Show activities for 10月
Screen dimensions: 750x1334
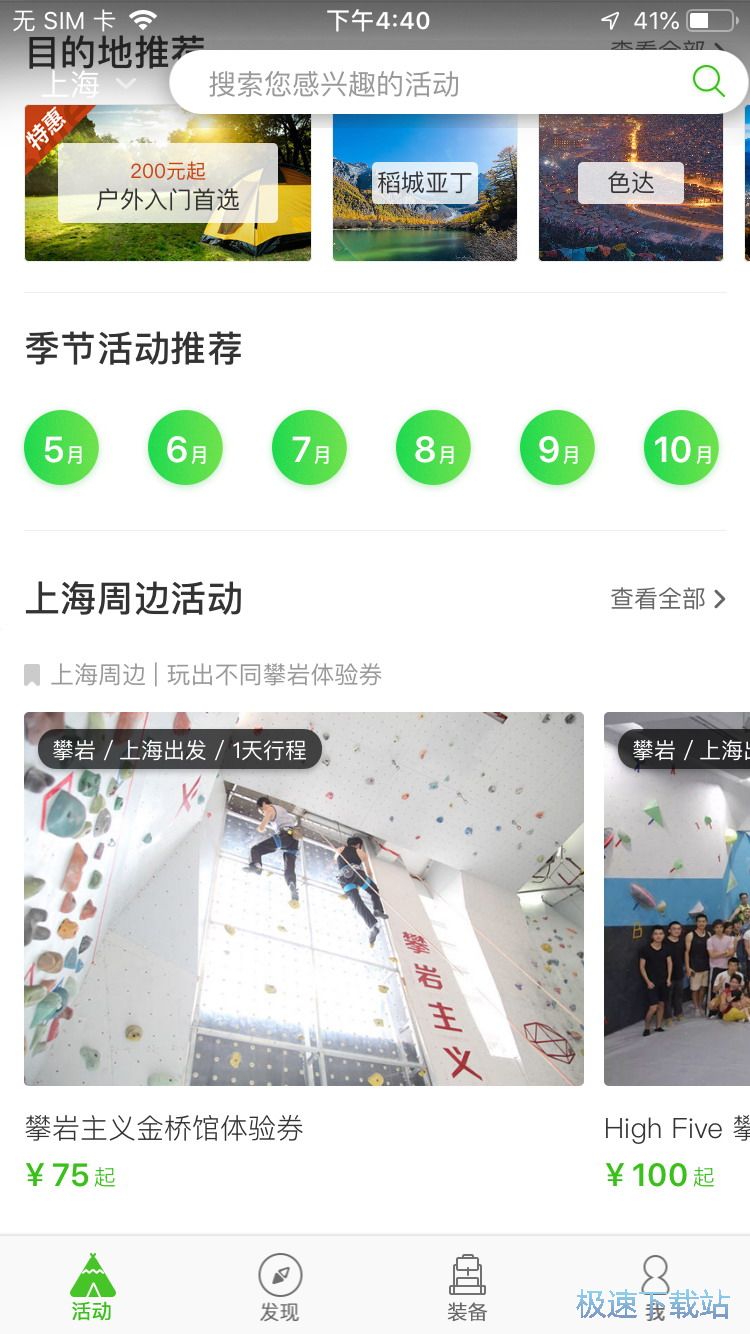point(681,448)
